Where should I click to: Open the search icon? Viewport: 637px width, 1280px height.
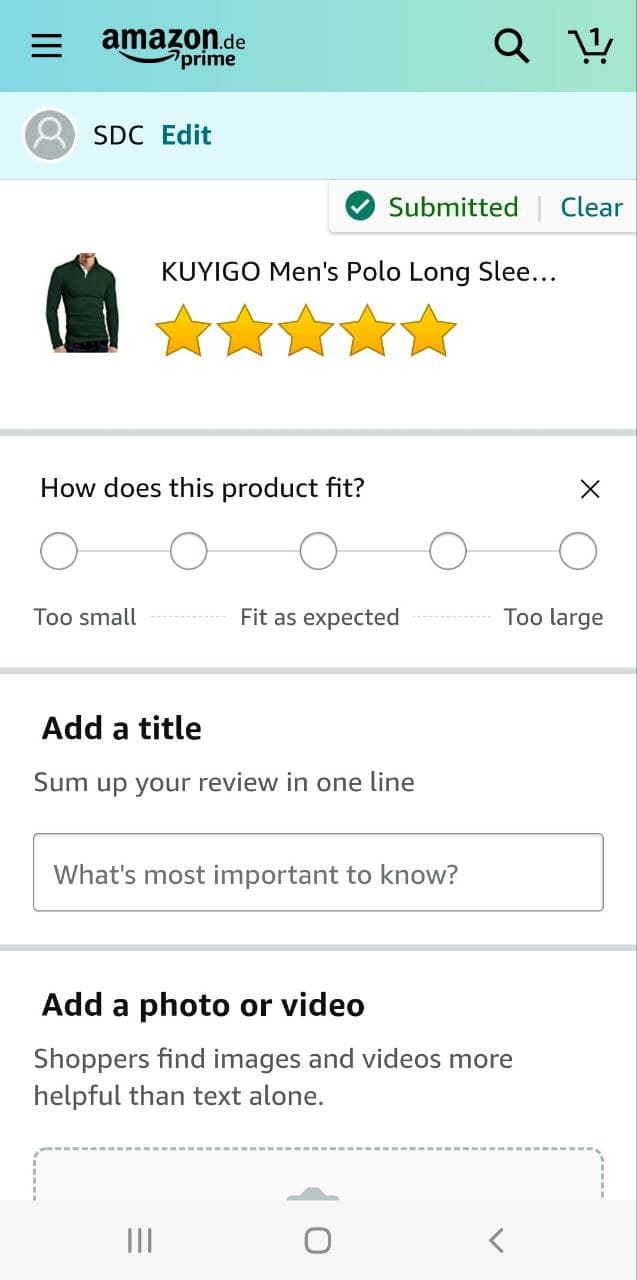511,46
